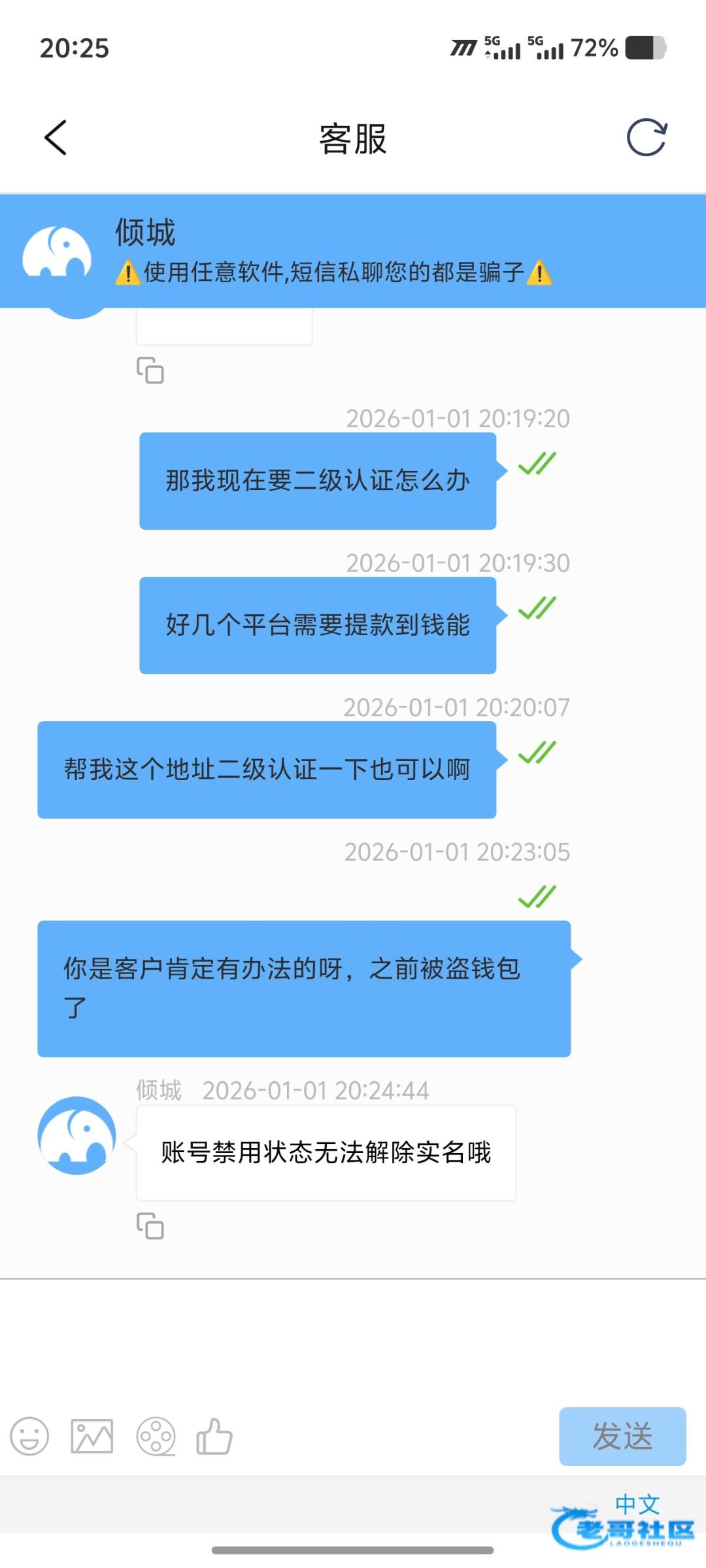Tap the 发送 send button
The image size is (706, 1568).
click(x=622, y=1436)
